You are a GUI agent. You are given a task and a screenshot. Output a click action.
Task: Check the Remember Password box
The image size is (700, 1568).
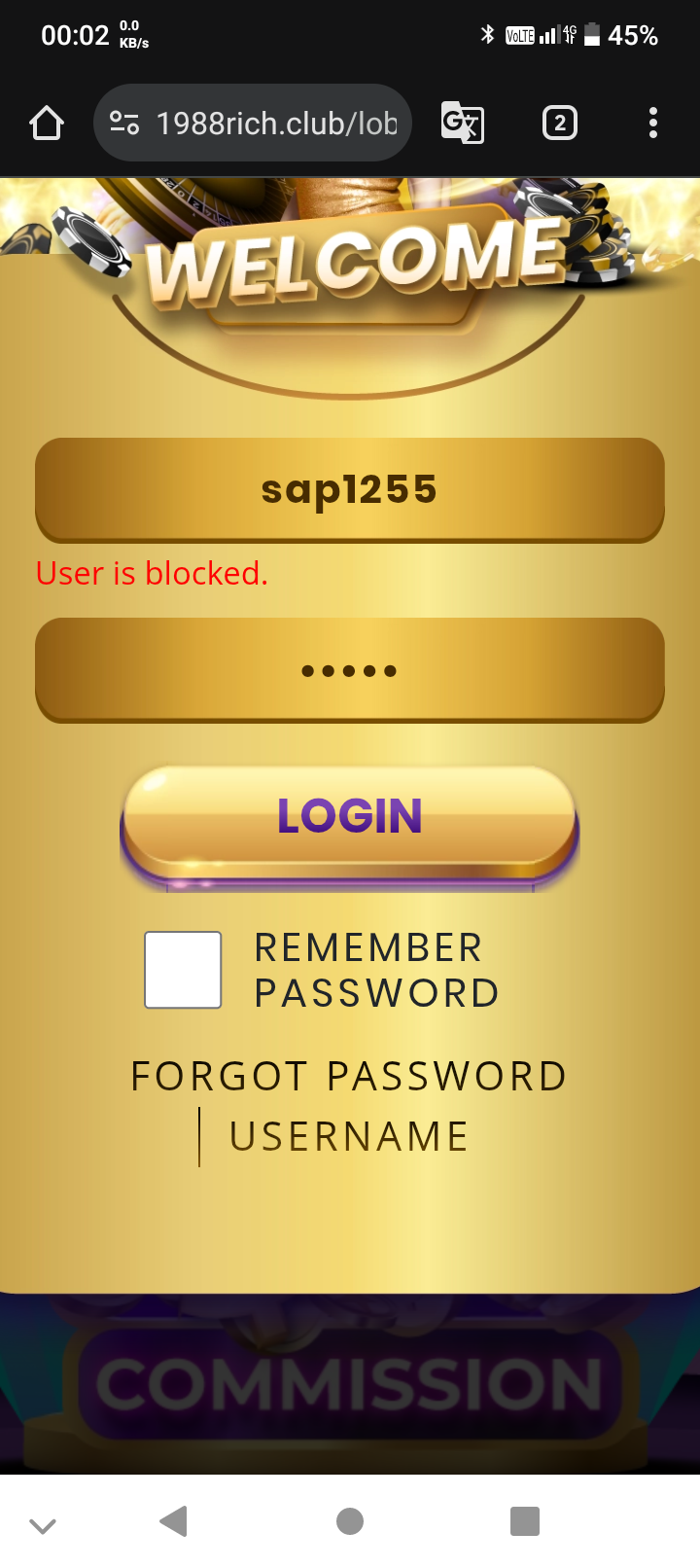[183, 970]
